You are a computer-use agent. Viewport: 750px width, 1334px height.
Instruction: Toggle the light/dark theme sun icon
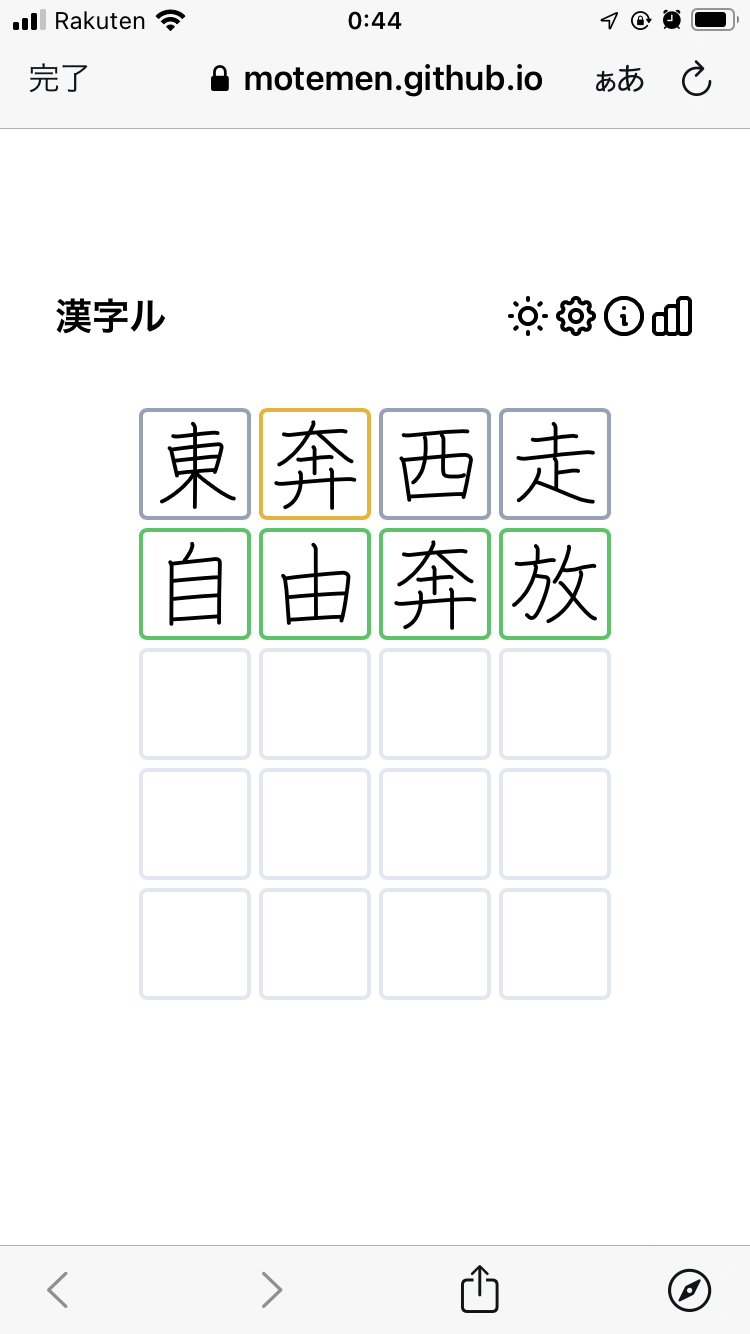[x=527, y=317]
